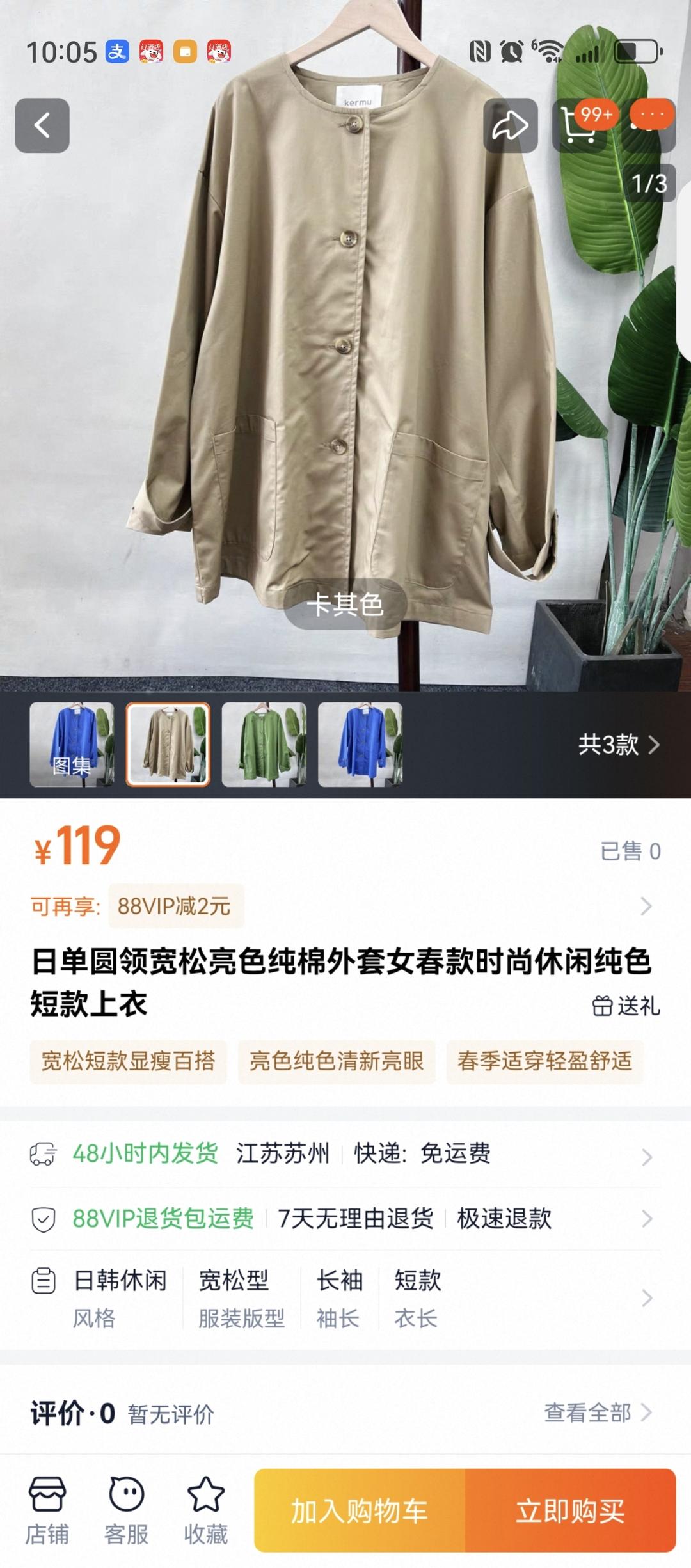The height and width of the screenshot is (1568, 691).
Task: Share this product listing
Action: [510, 125]
